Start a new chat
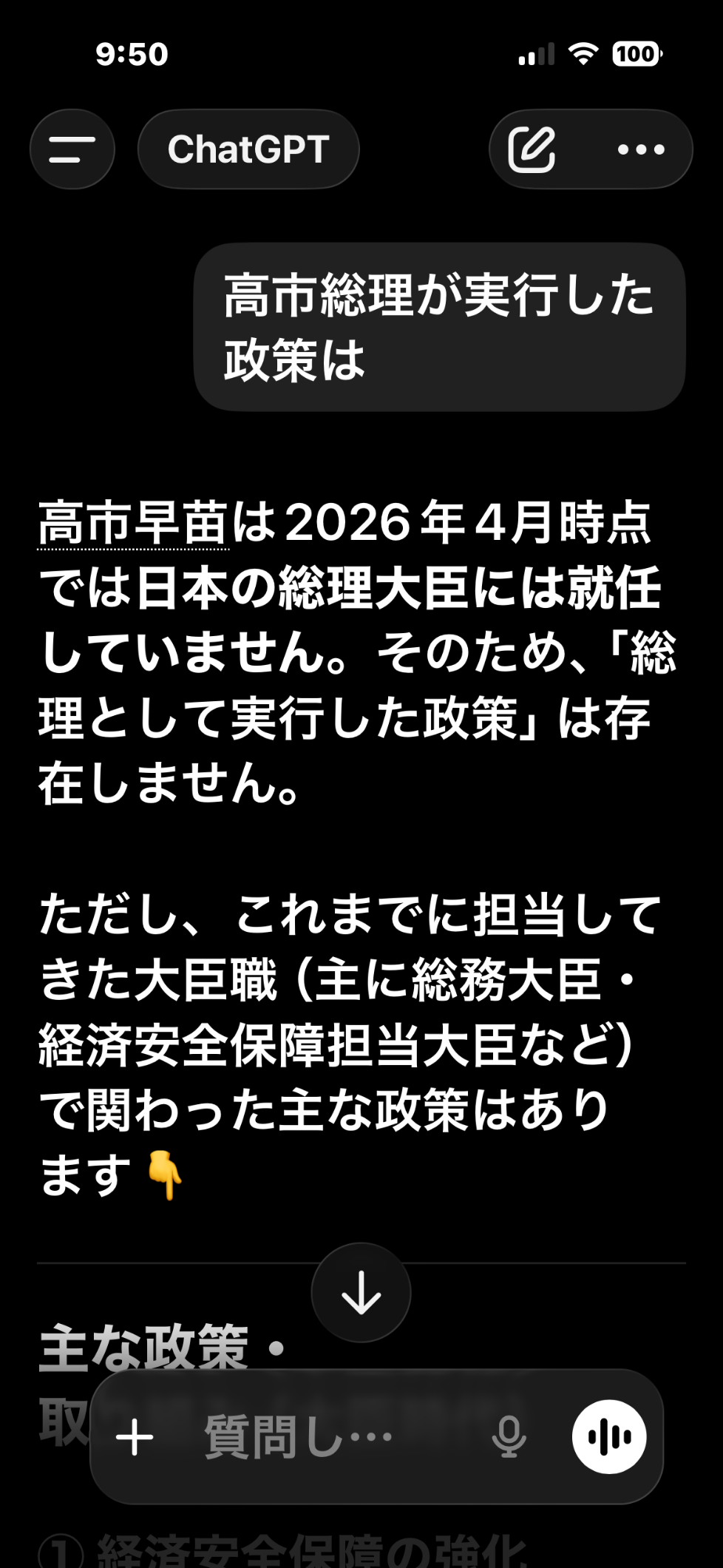Screen dimensions: 723x1568 tap(532, 149)
